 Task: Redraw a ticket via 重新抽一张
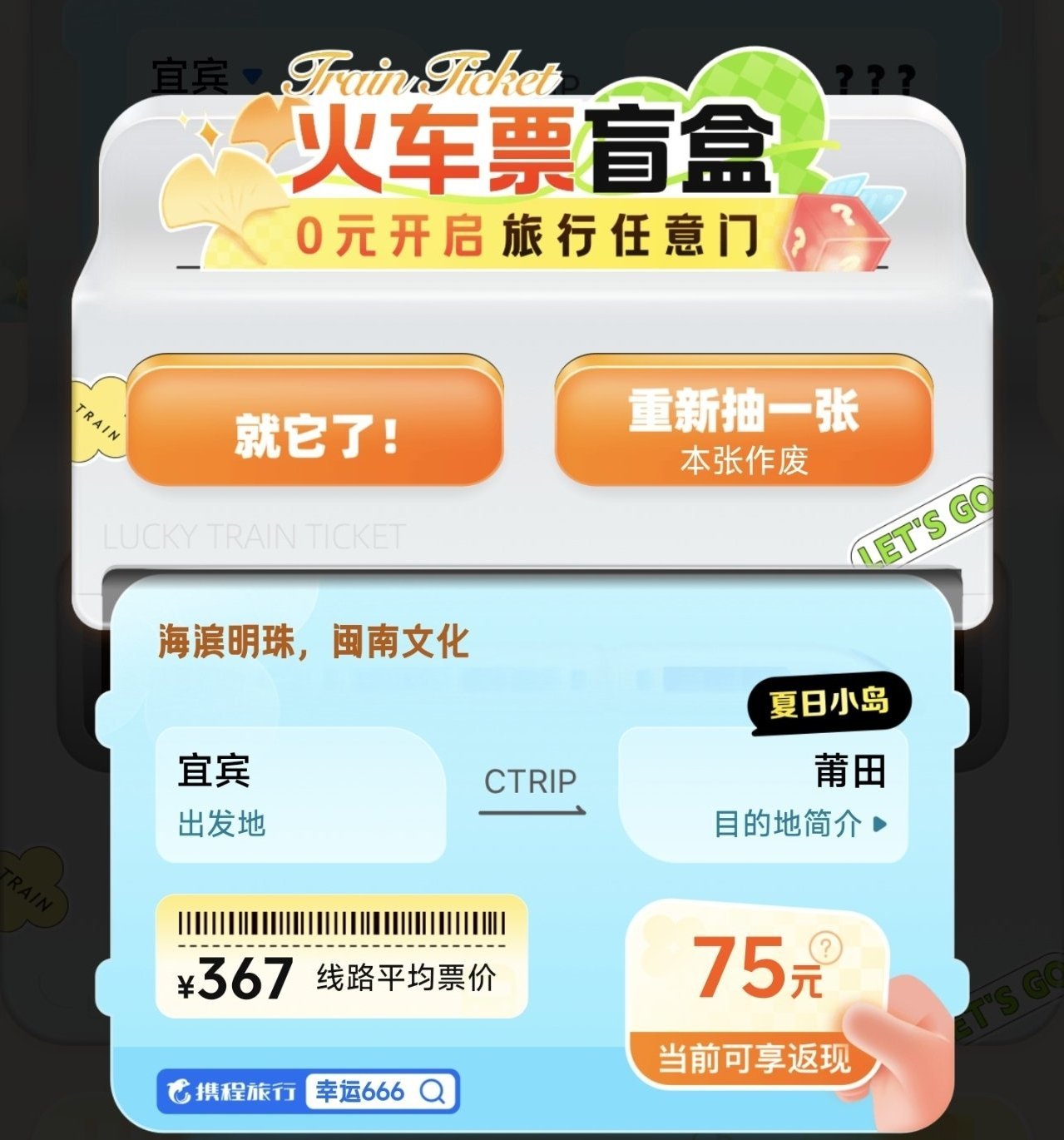743,422
